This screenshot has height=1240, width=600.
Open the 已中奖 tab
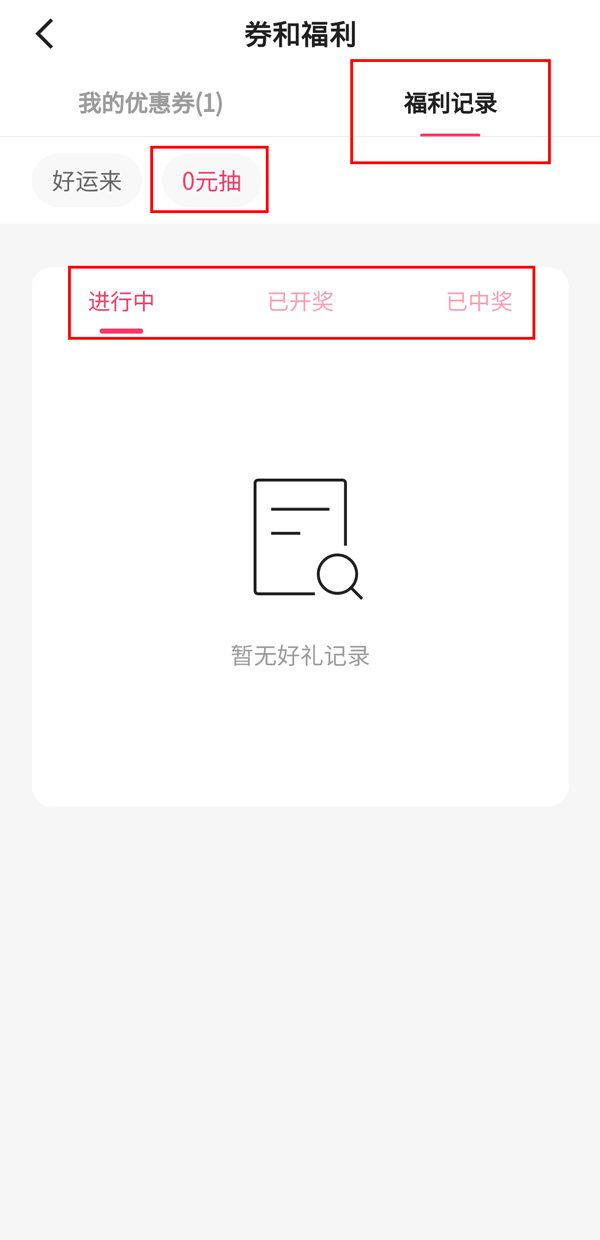[479, 302]
